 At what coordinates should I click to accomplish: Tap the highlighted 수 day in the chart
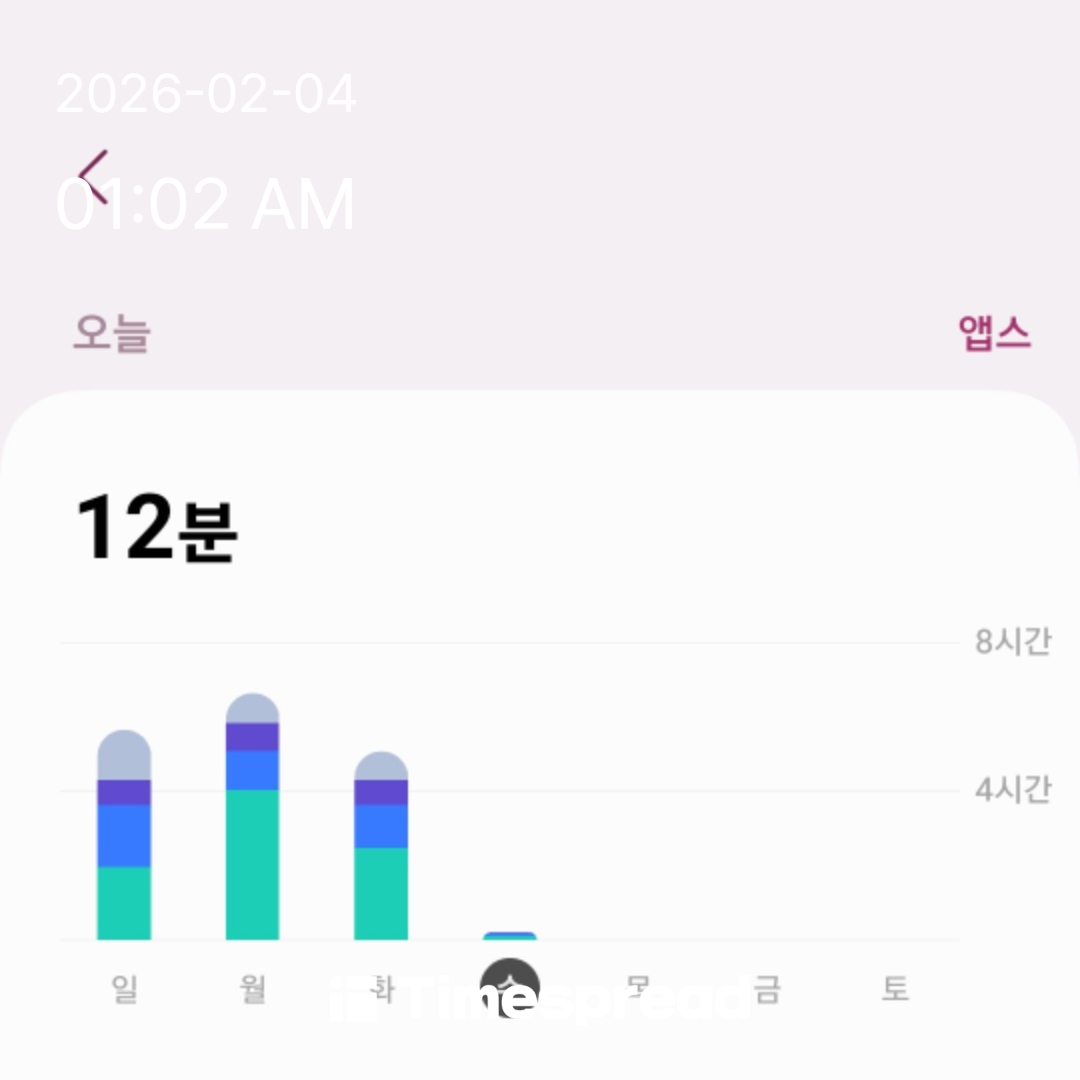(510, 988)
